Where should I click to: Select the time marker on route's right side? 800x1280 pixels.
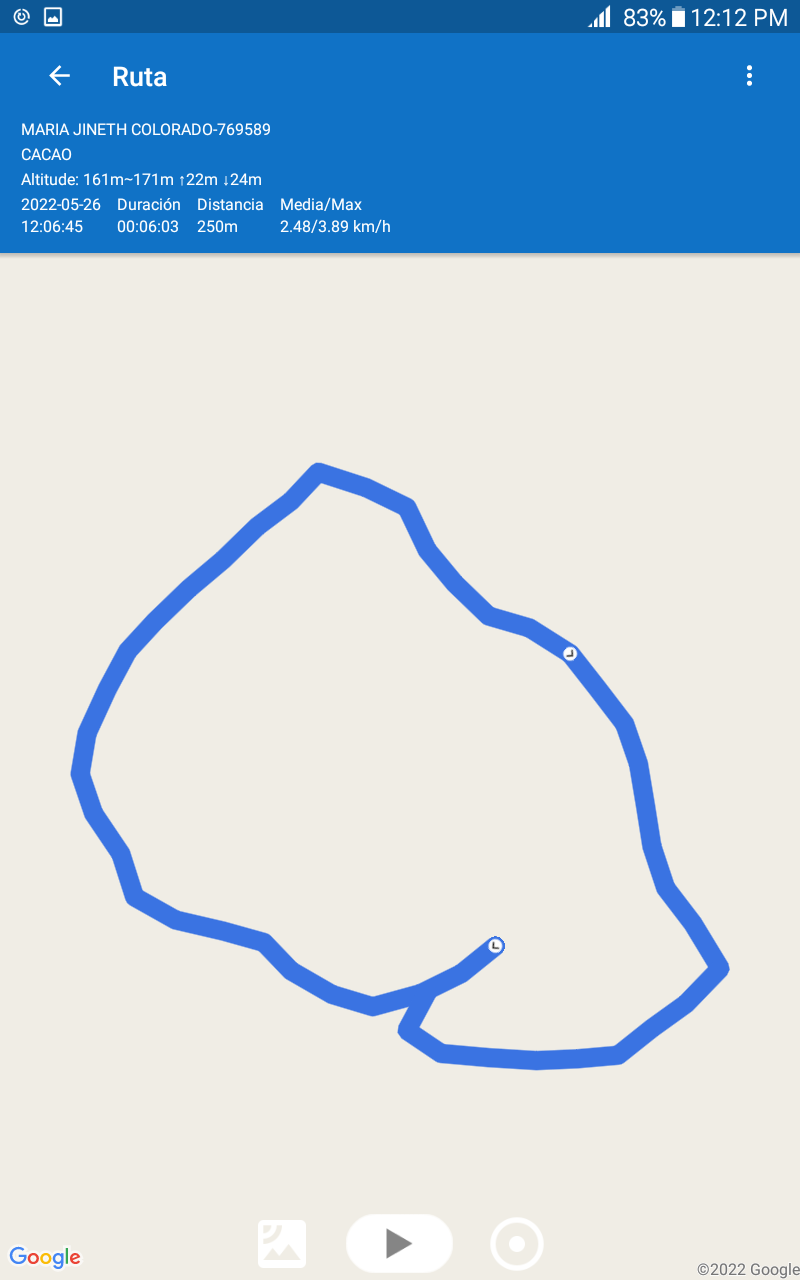(x=569, y=653)
